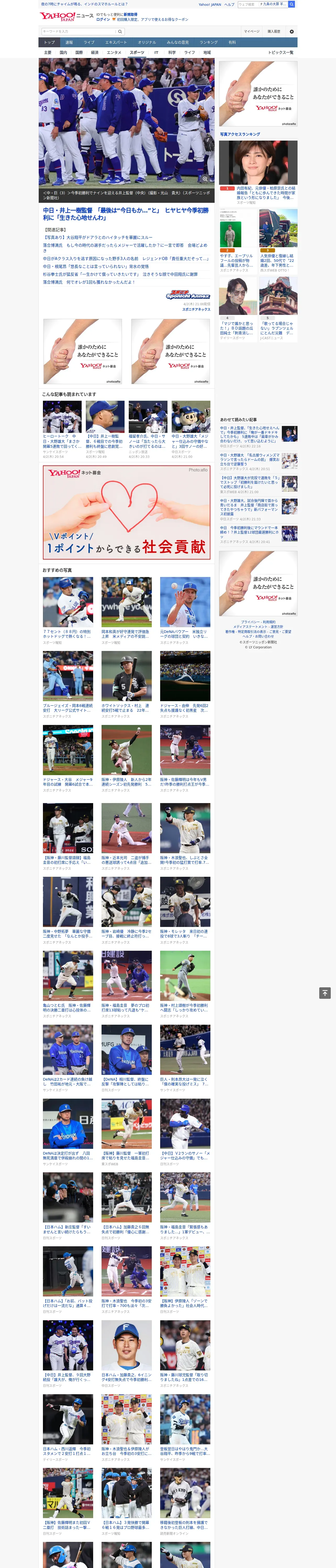Switch to the ライブ tab

click(89, 42)
